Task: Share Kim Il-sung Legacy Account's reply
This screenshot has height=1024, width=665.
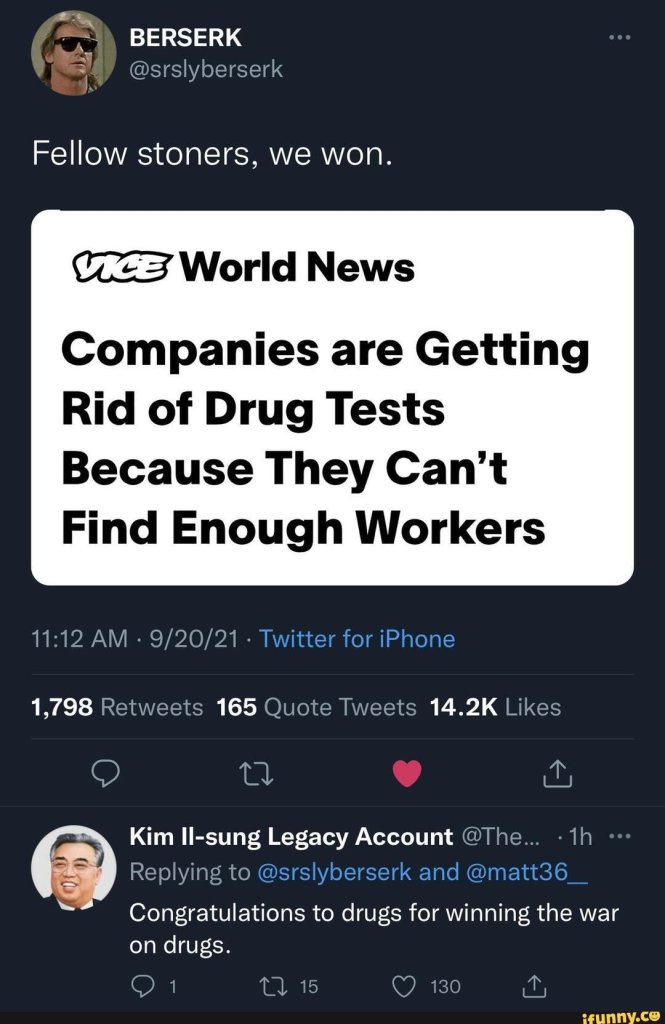Action: point(534,987)
